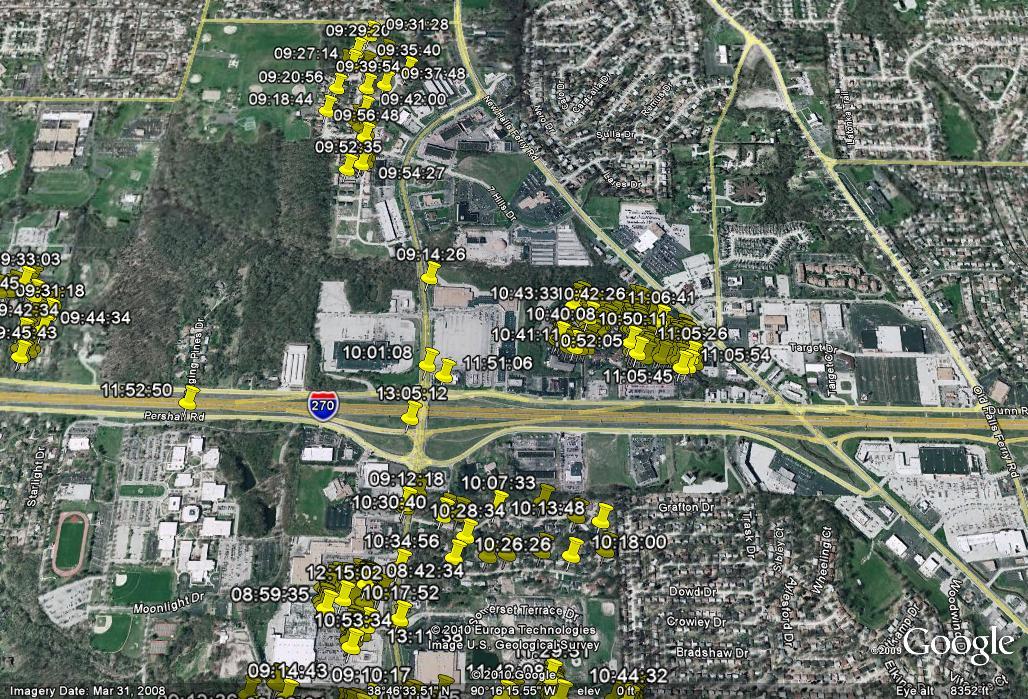Open the 10:01:08 placemark pin
Screen dimensions: 1028x699
point(429,360)
